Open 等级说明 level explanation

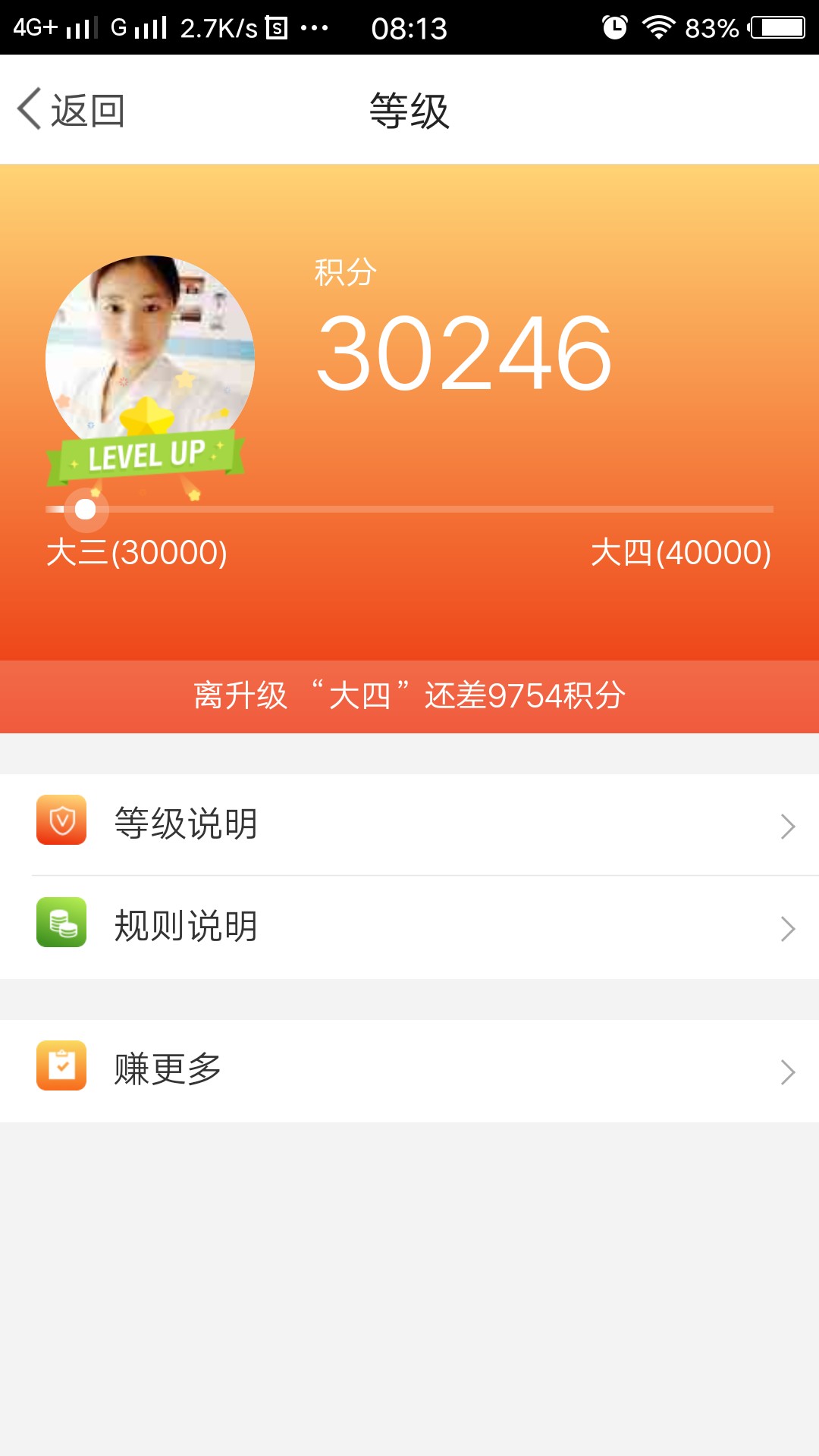pos(409,824)
